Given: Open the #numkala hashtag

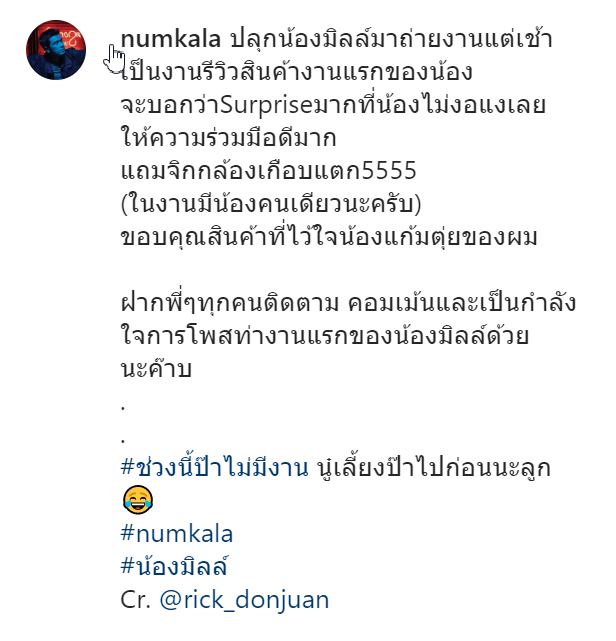Looking at the screenshot, I should (x=176, y=534).
